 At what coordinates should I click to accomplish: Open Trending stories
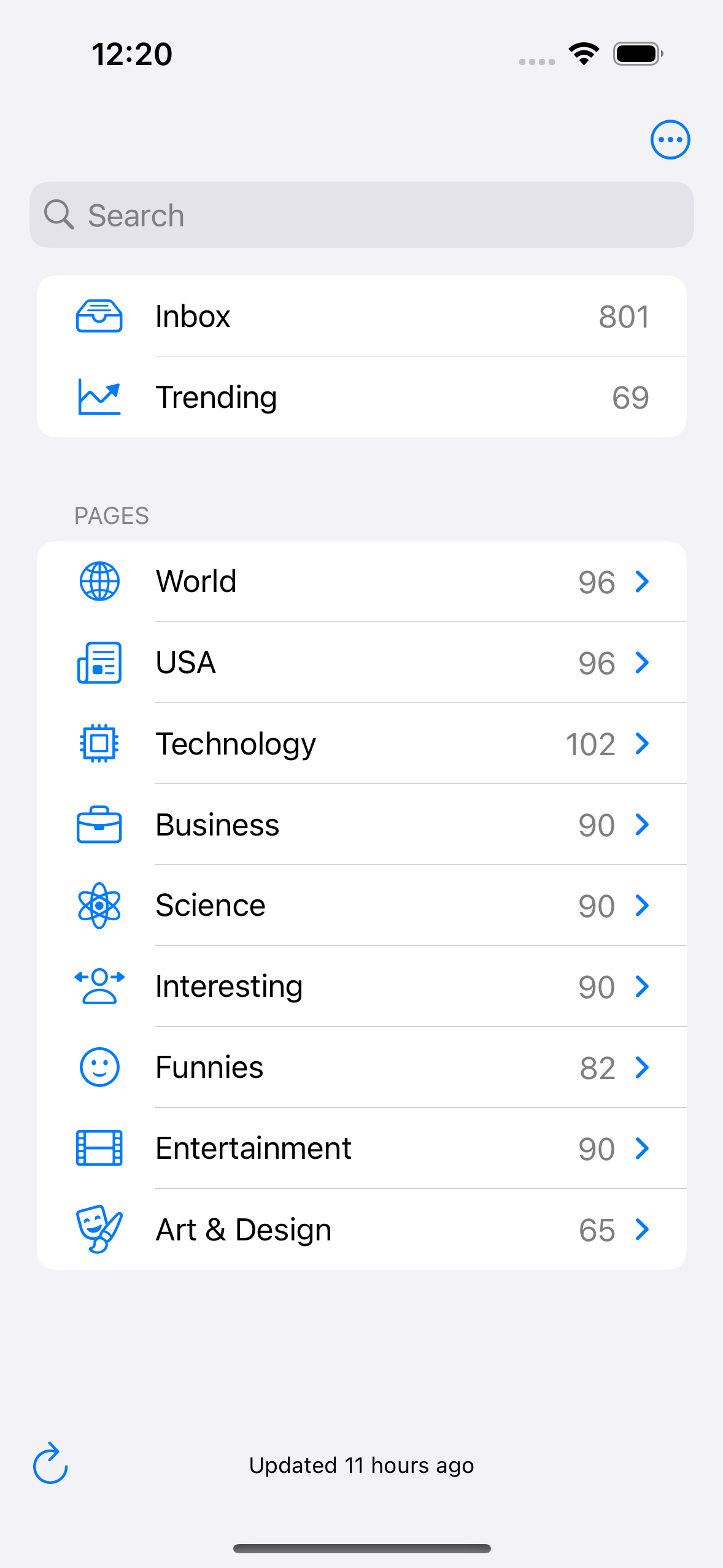pyautogui.click(x=361, y=398)
